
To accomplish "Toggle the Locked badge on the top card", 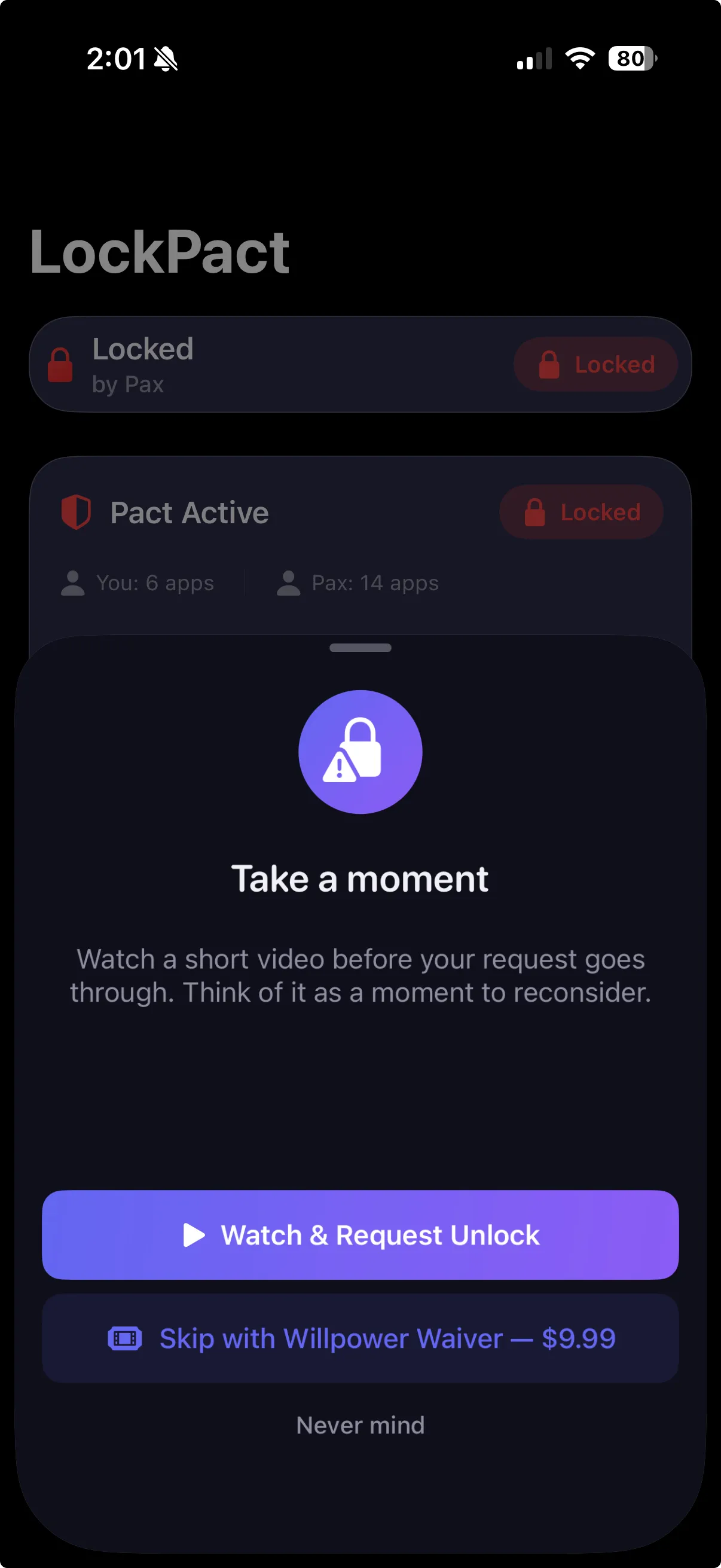I will (x=595, y=364).
